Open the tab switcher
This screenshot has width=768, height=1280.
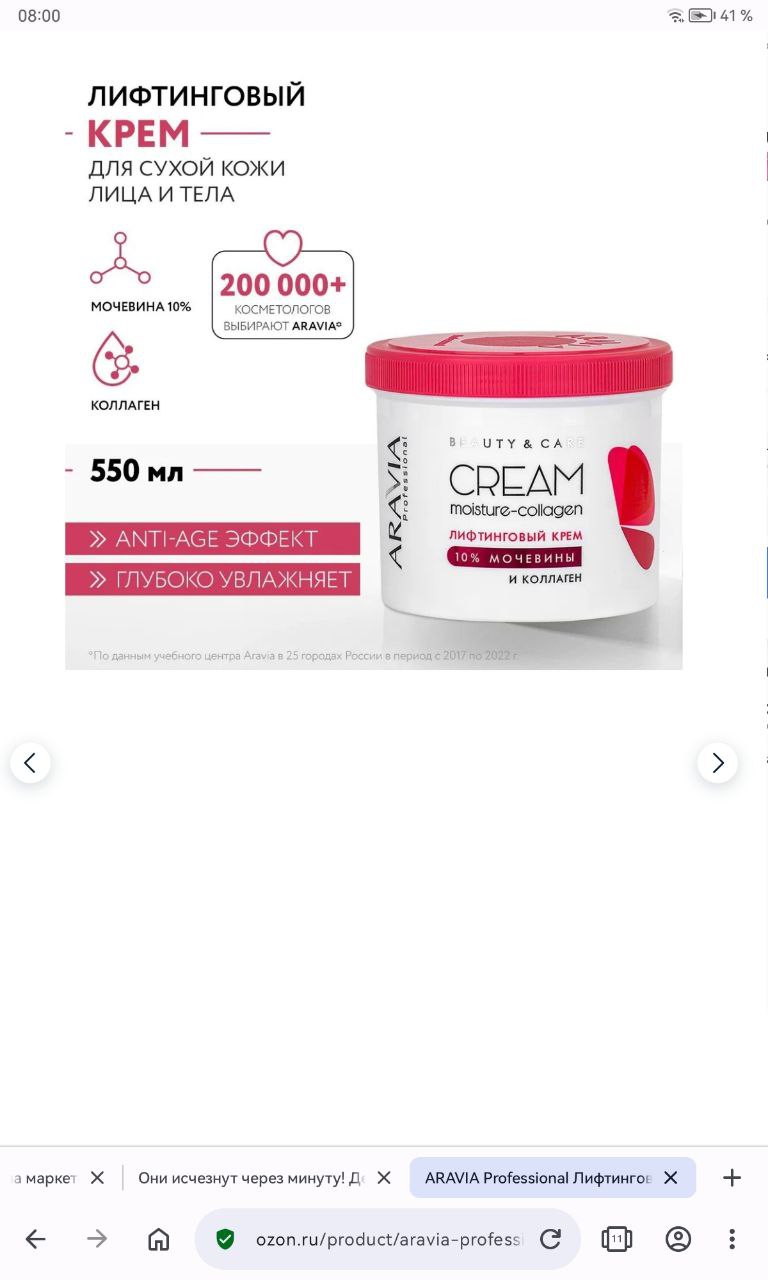[617, 1239]
